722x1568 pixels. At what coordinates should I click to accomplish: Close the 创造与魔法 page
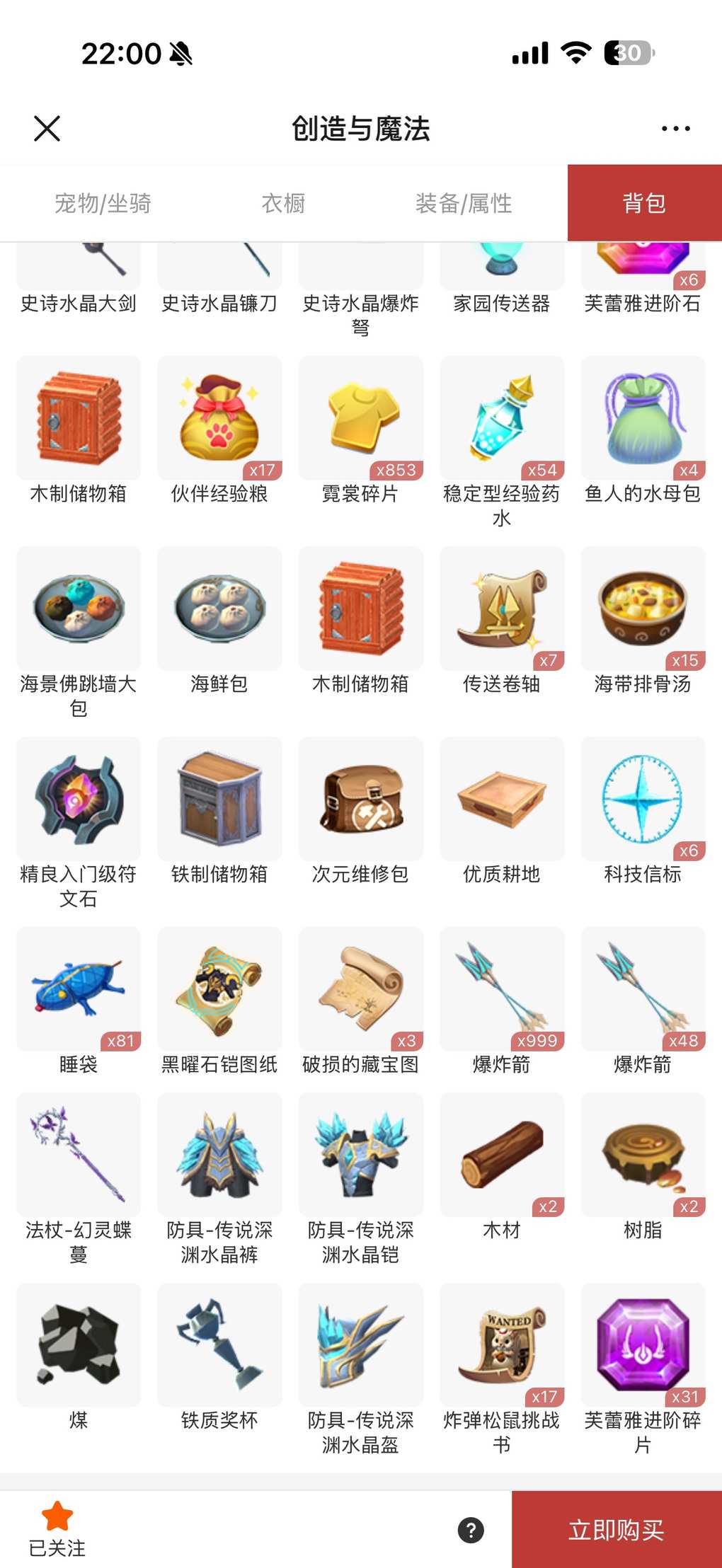click(x=47, y=129)
